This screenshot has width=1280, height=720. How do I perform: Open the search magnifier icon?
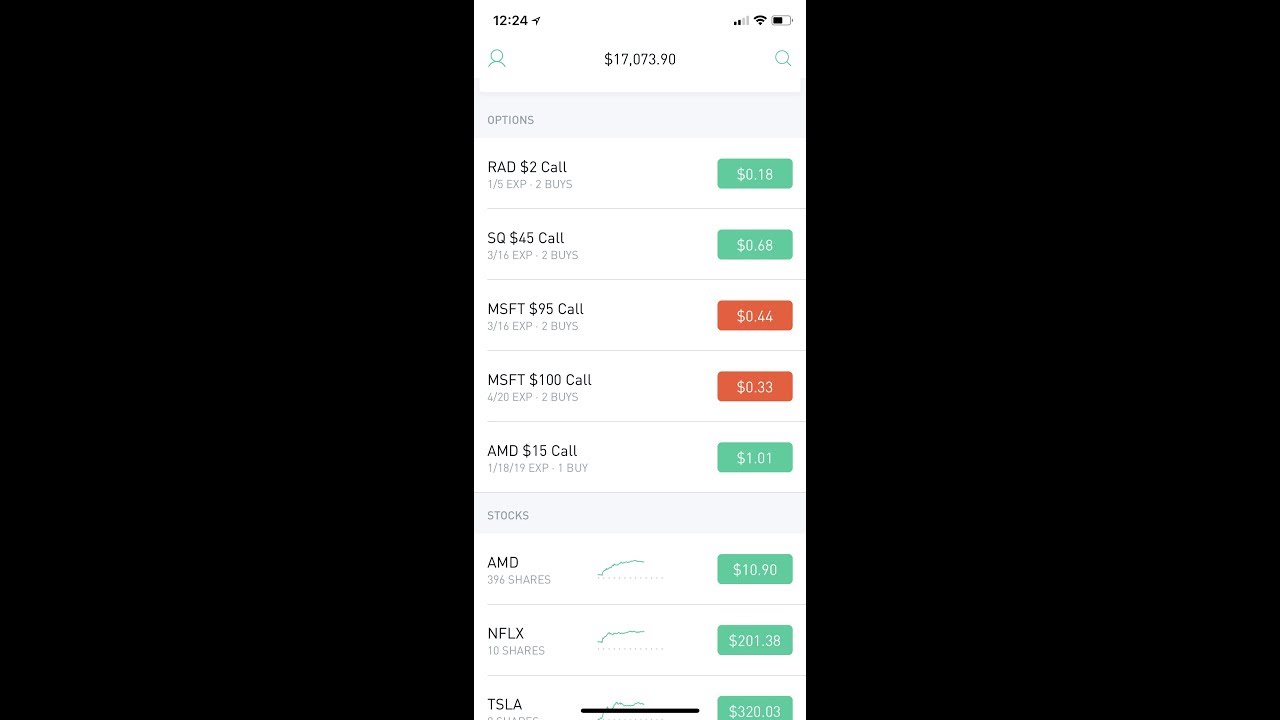(783, 59)
